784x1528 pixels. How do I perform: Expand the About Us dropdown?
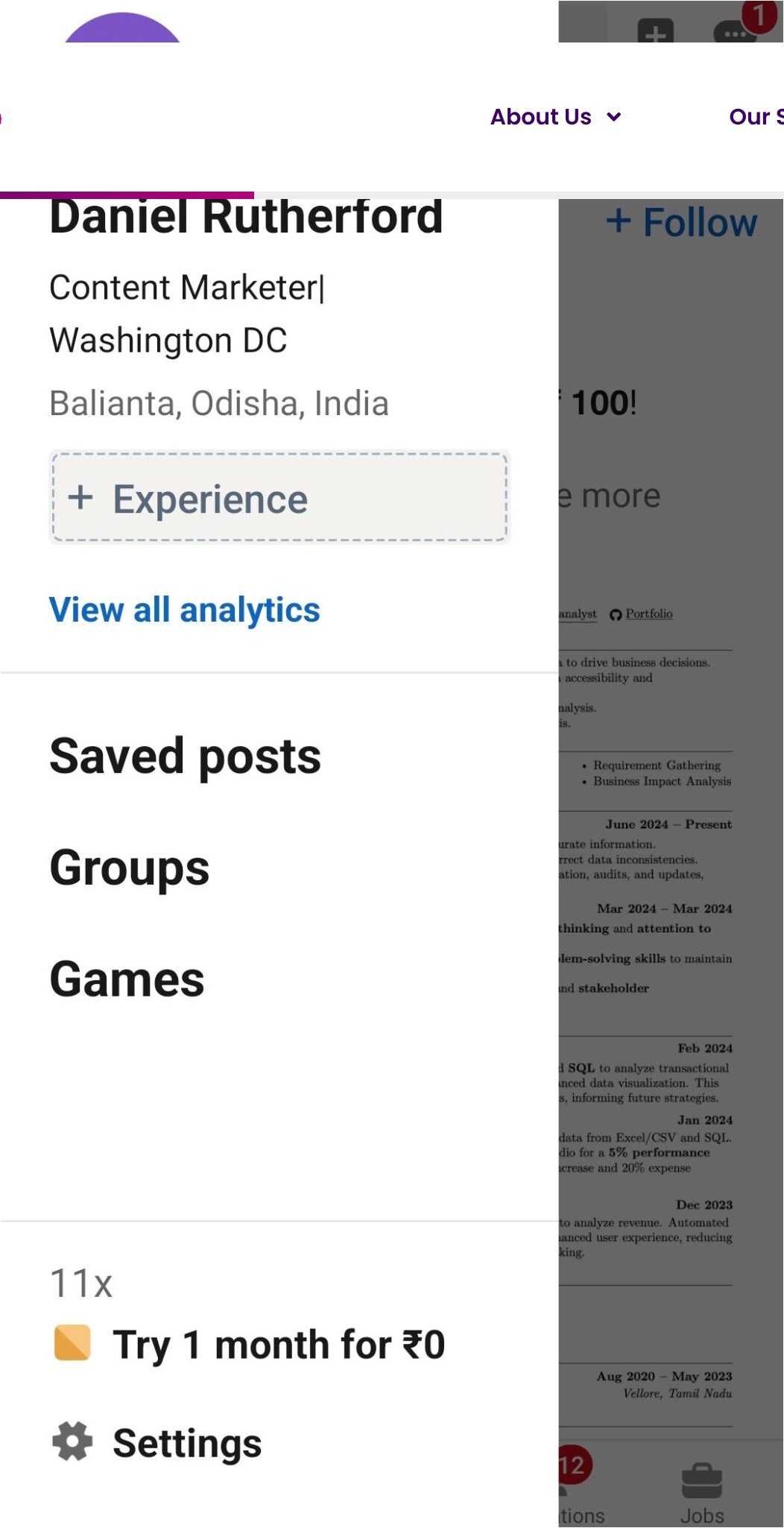tap(555, 117)
